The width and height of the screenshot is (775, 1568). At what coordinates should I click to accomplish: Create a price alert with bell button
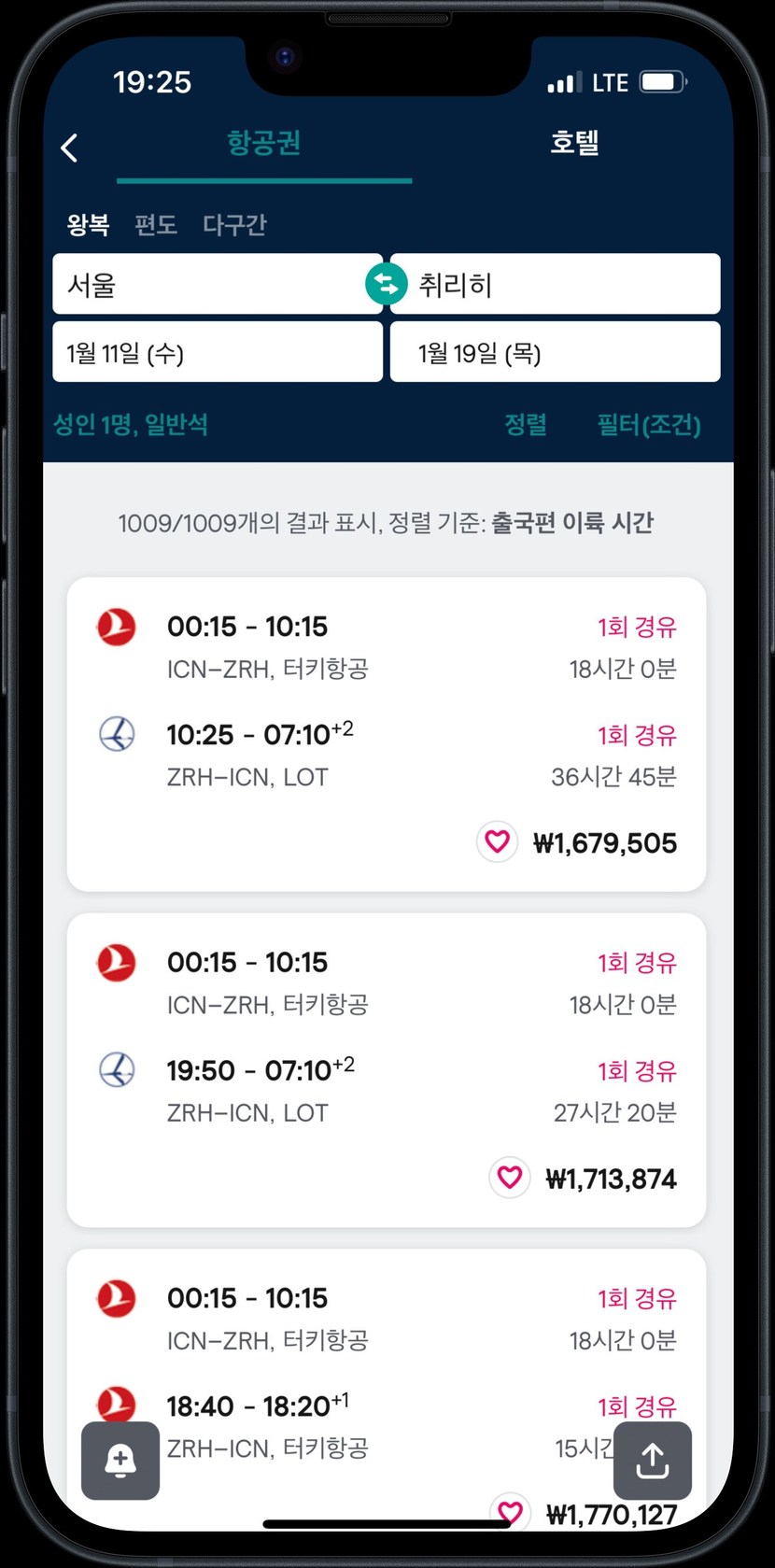[120, 1460]
